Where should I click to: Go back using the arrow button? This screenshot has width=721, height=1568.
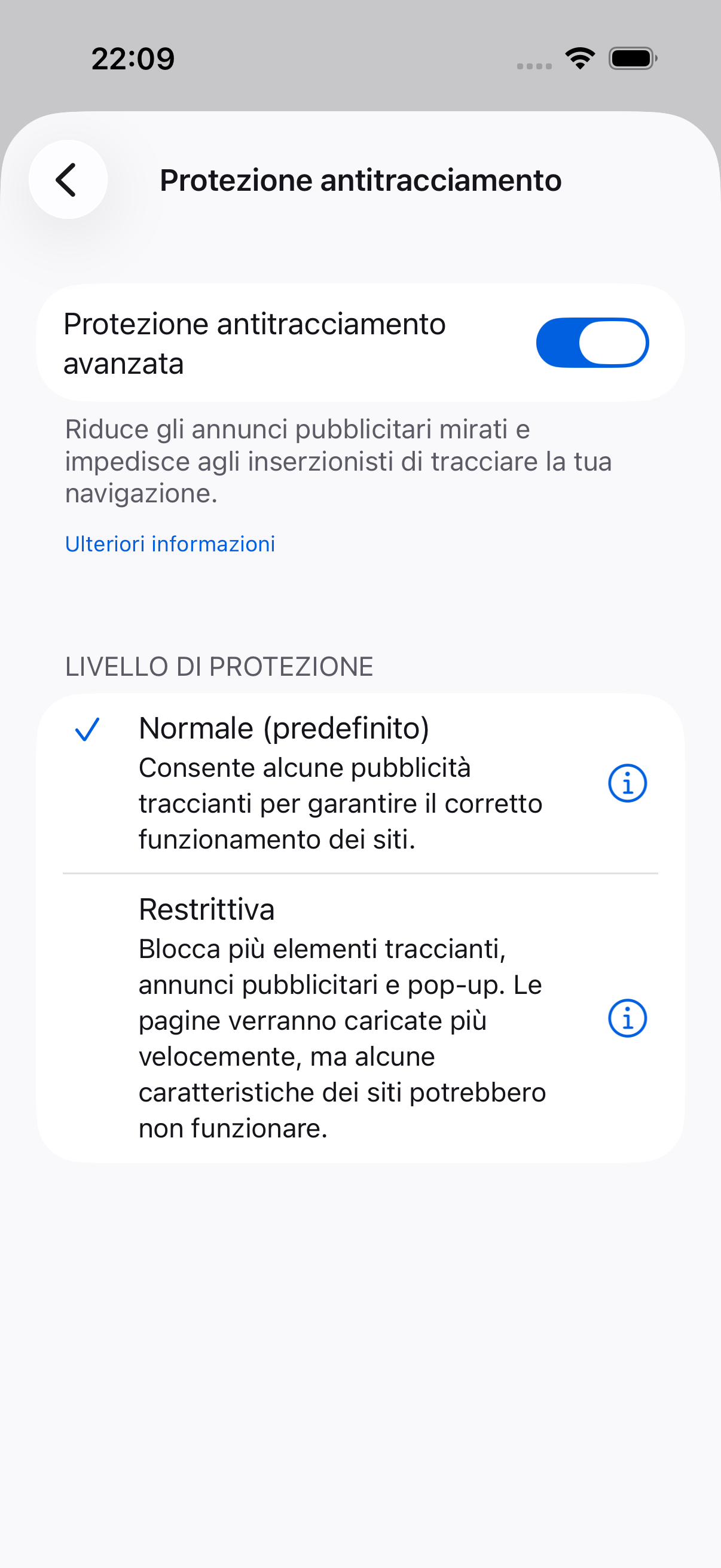pos(68,179)
